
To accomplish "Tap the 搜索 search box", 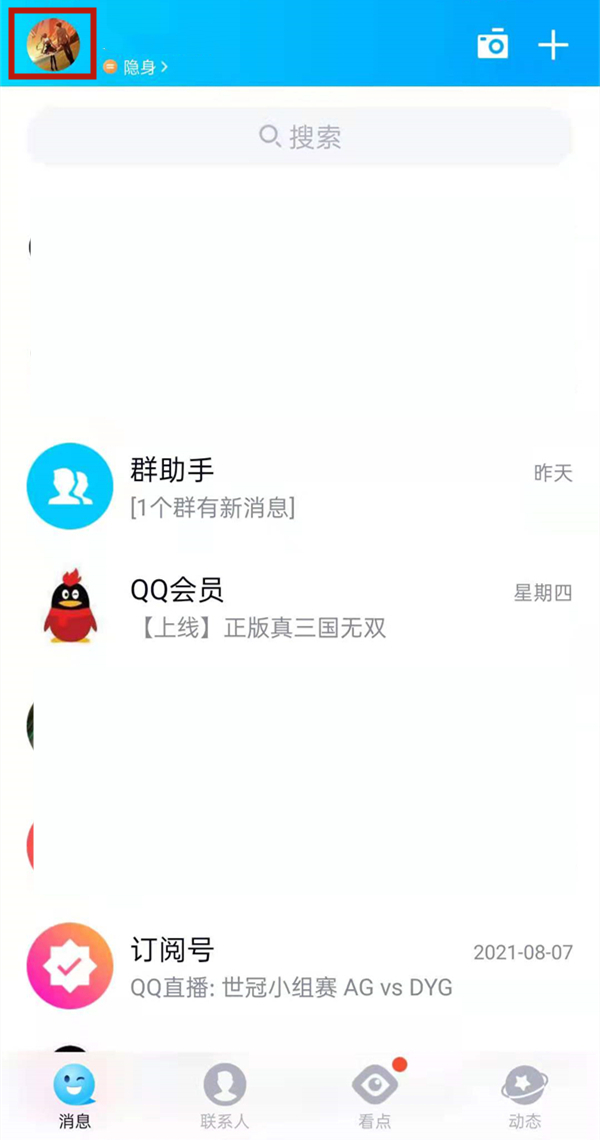I will click(300, 137).
